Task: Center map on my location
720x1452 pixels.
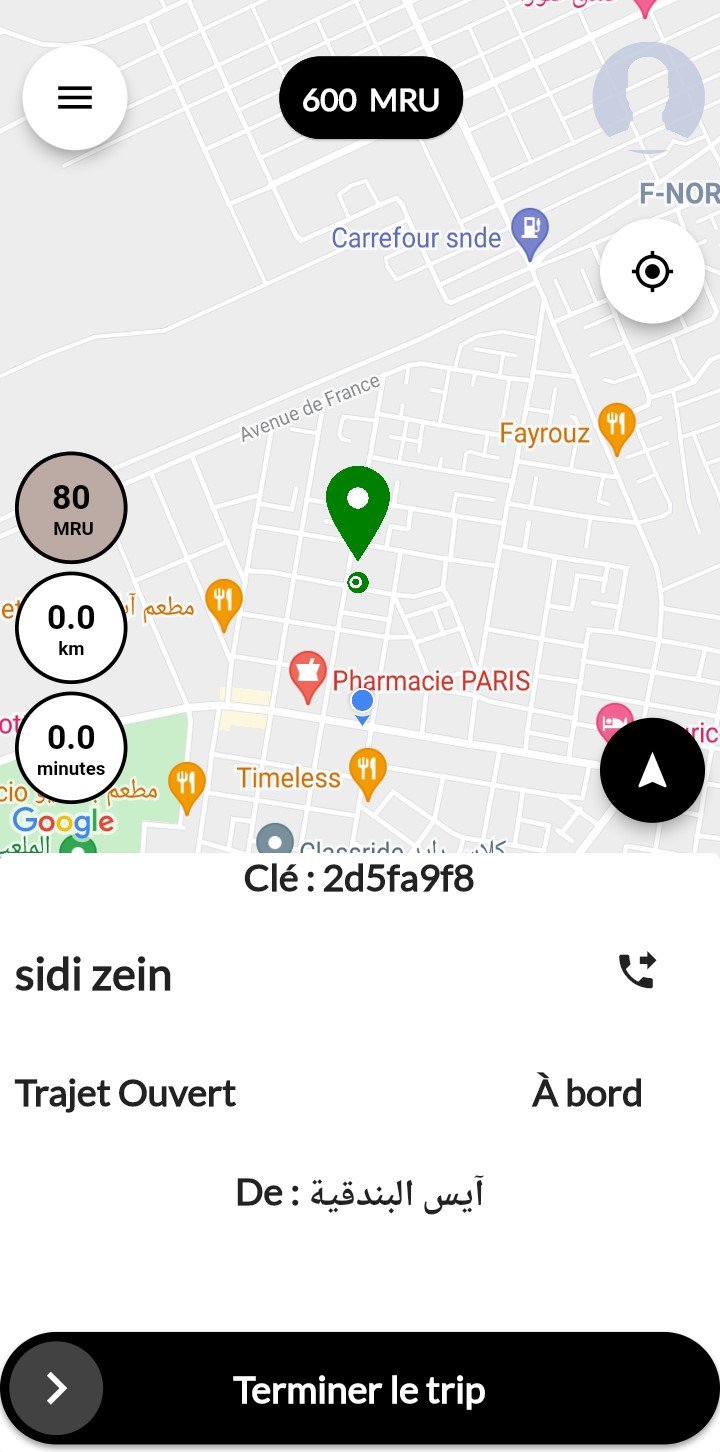Action: (652, 271)
